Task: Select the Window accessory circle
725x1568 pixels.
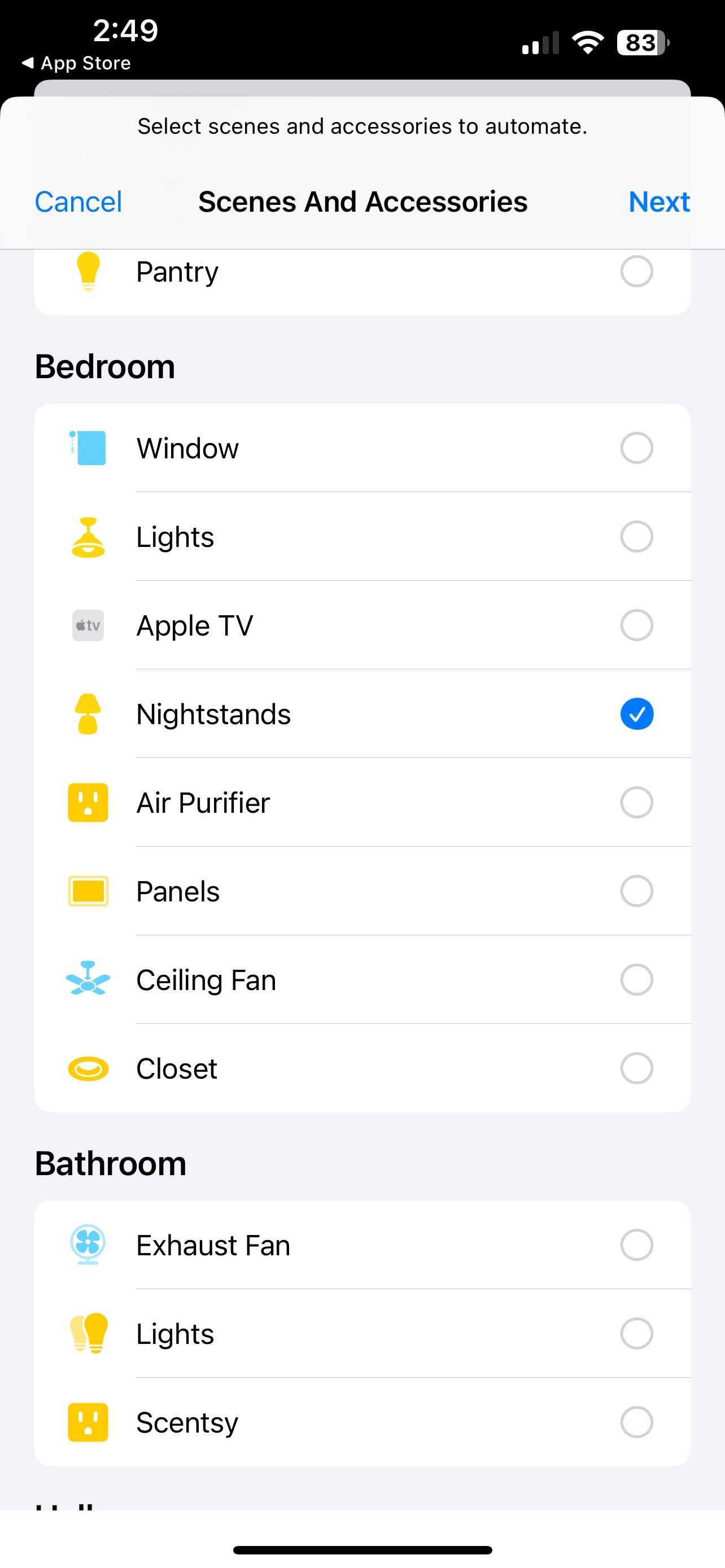Action: [636, 448]
